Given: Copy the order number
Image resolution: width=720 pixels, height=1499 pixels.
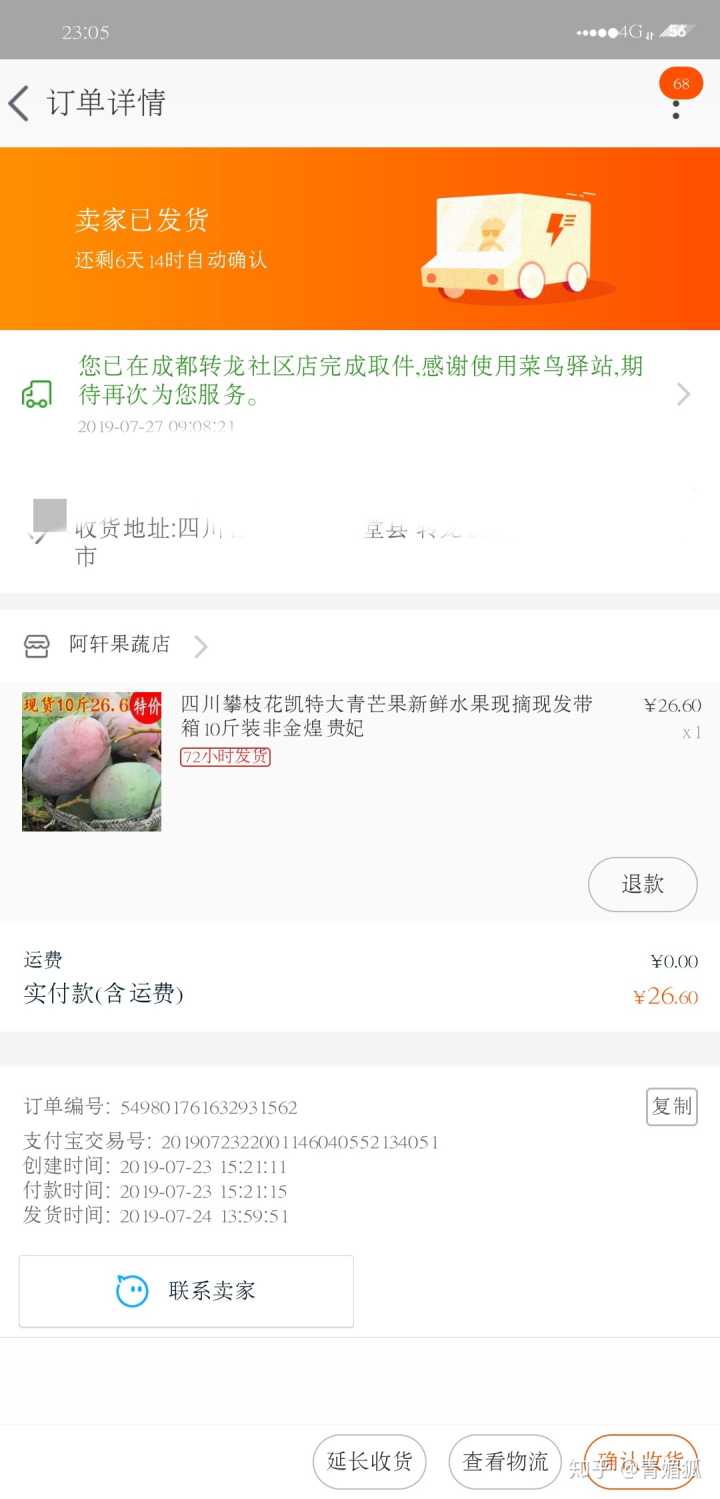Looking at the screenshot, I should (x=671, y=1106).
